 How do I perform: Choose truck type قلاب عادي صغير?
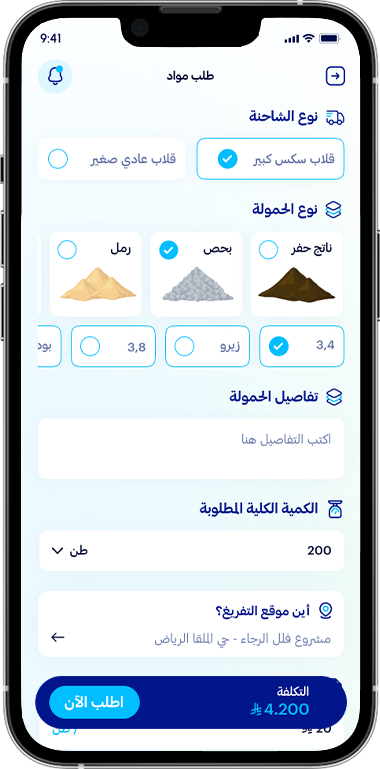pyautogui.click(x=112, y=159)
